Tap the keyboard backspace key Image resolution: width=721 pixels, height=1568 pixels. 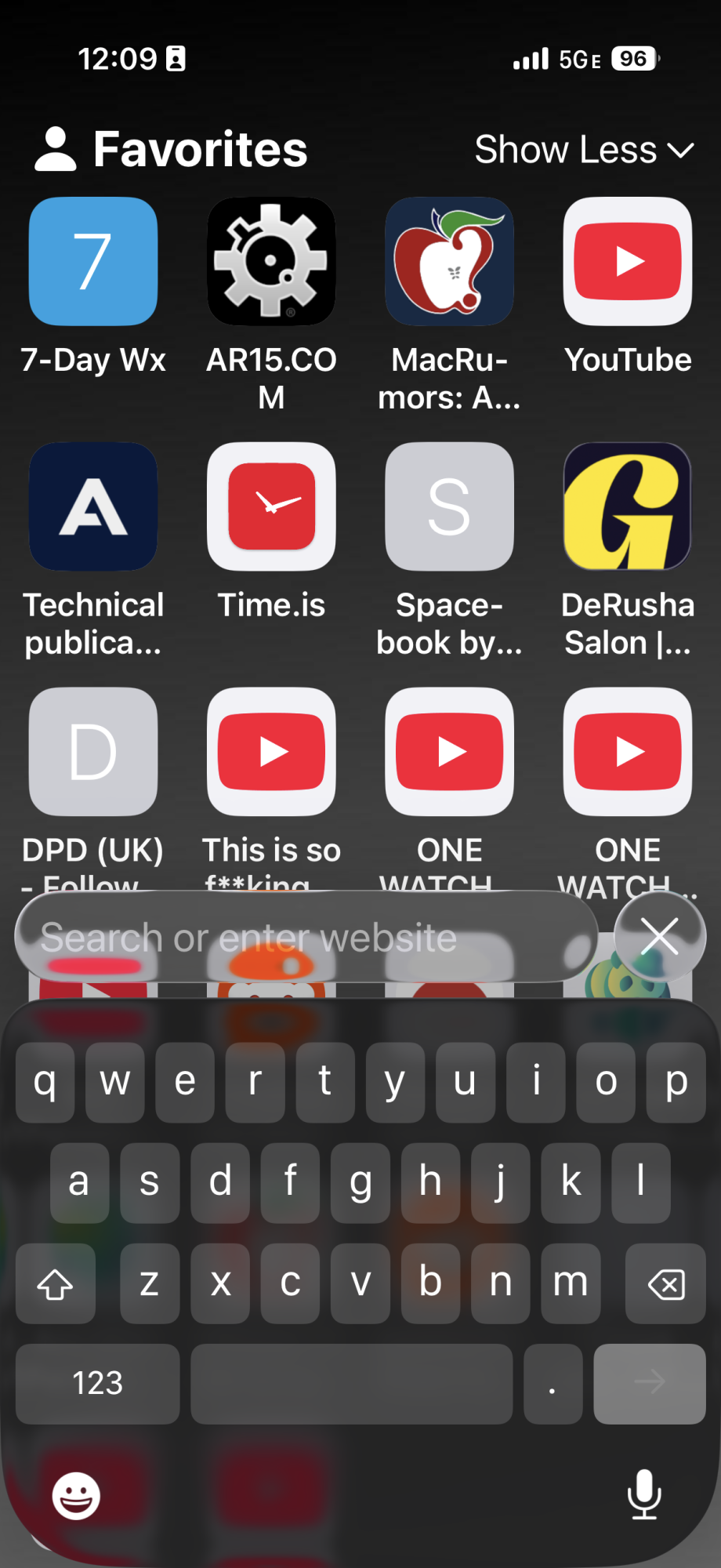pyautogui.click(x=666, y=1283)
